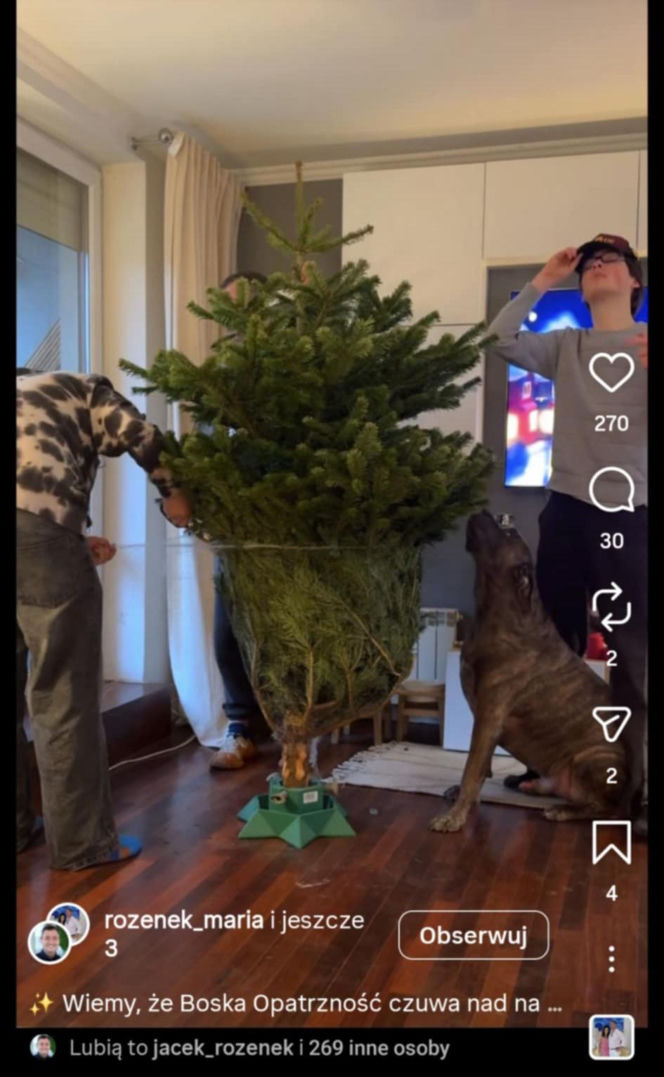
Task: Open the overlapping profile pictures of the authors
Action: [58, 933]
